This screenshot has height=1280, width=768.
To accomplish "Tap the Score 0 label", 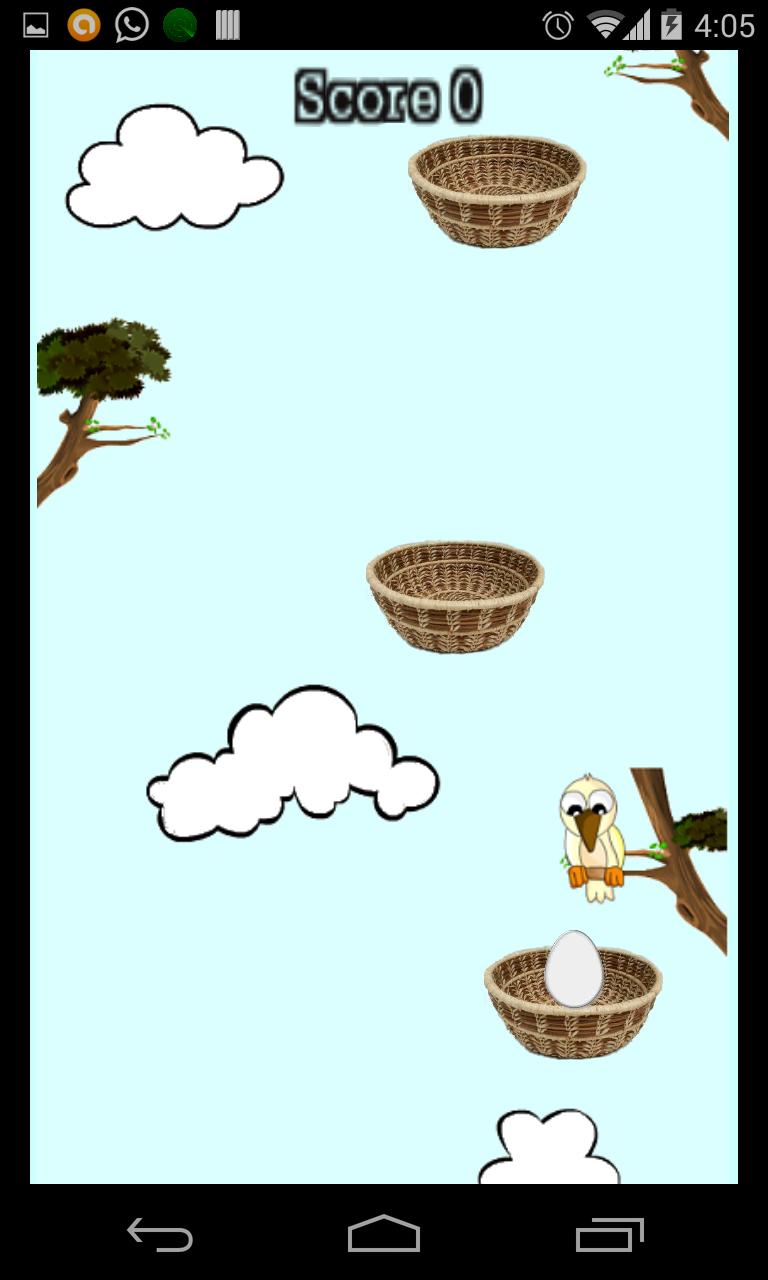I will (x=389, y=93).
